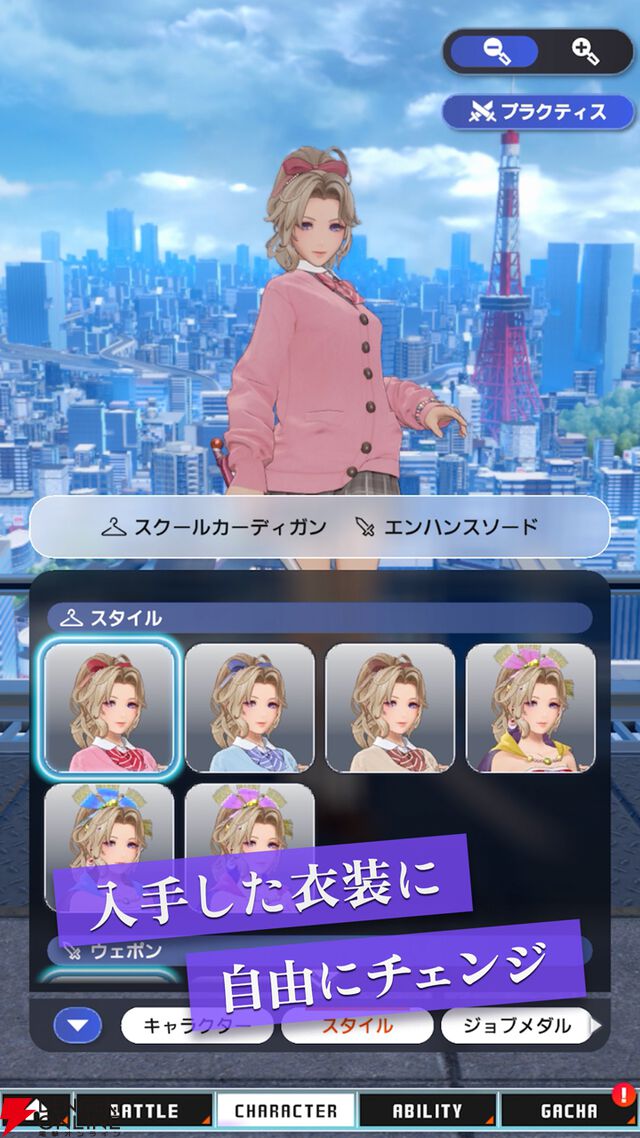640x1138 pixels.
Task: Open the ABILITY section
Action: tap(427, 1111)
